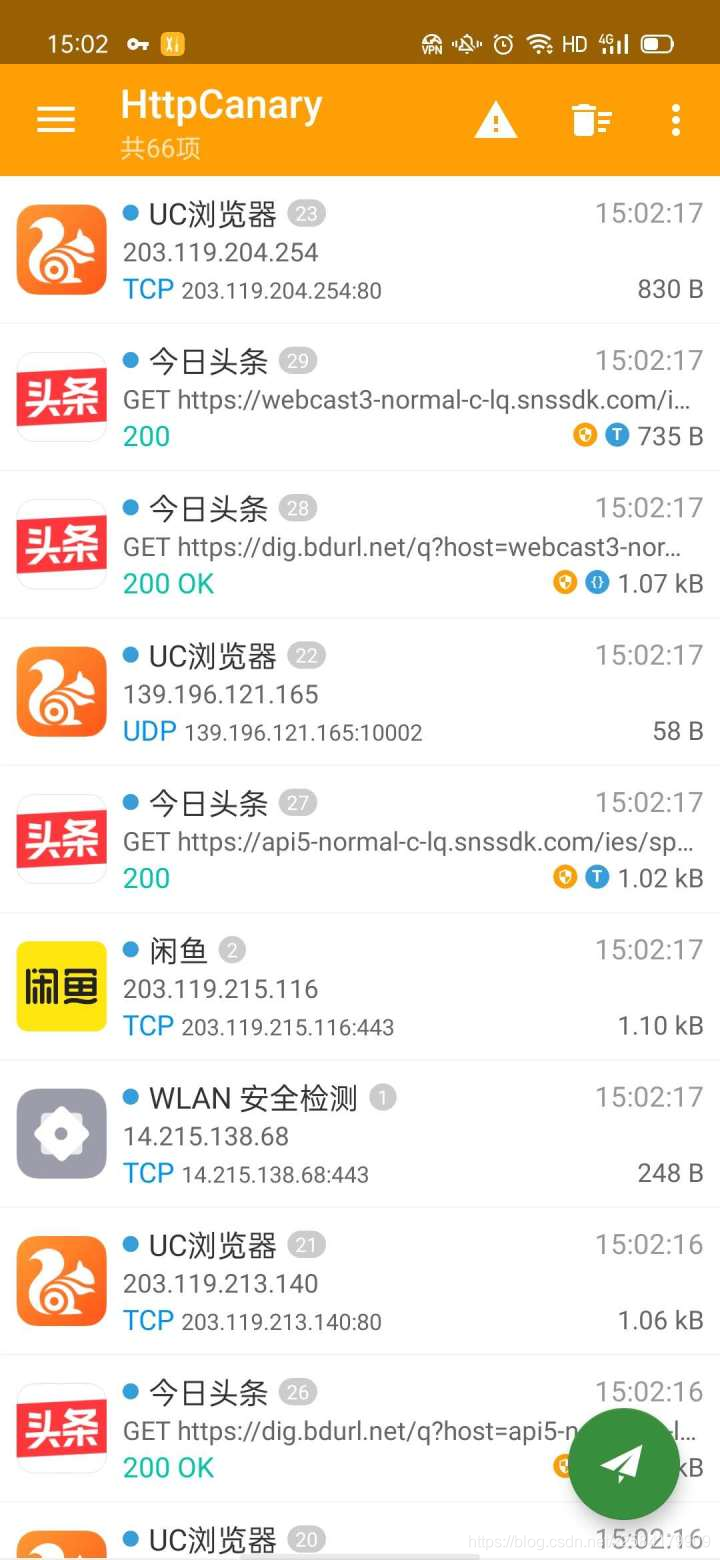Open 今日头条 request number 28
The height and width of the screenshot is (1560, 720).
[360, 545]
